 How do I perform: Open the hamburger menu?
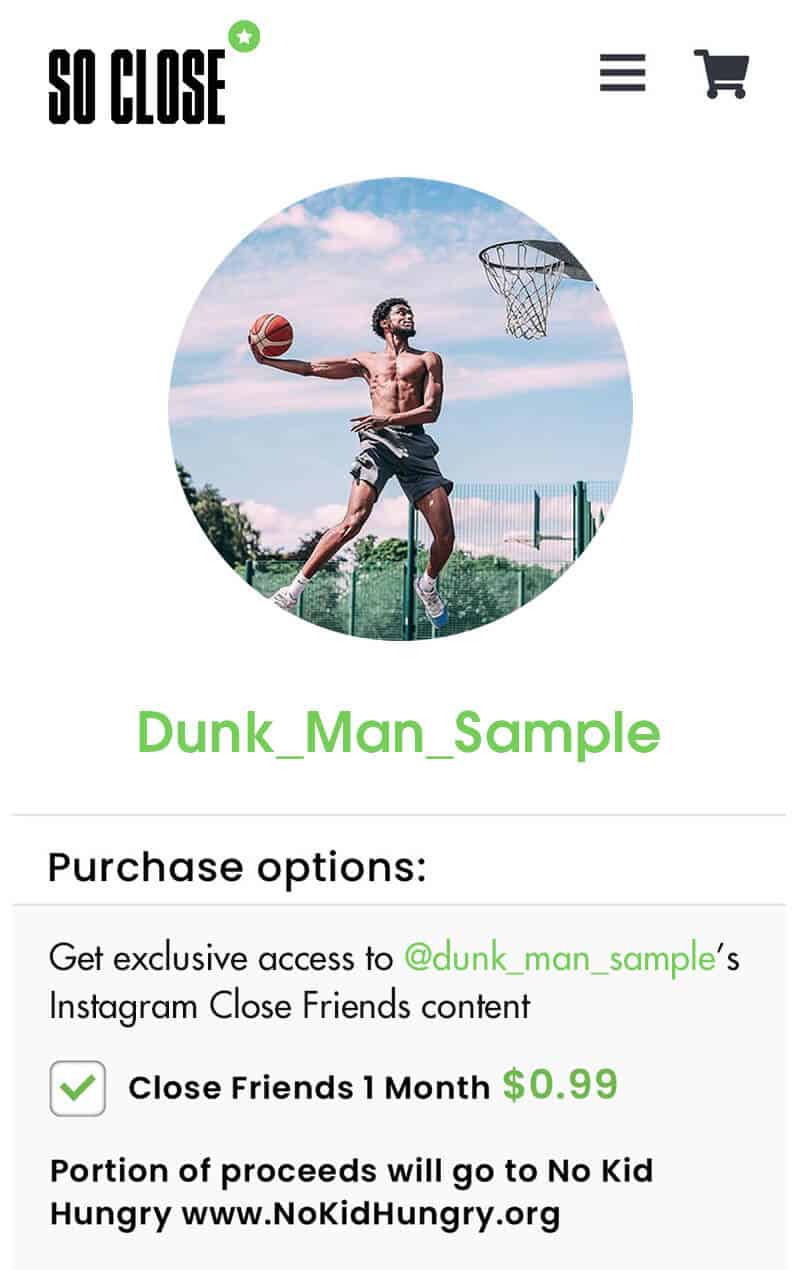tap(622, 73)
